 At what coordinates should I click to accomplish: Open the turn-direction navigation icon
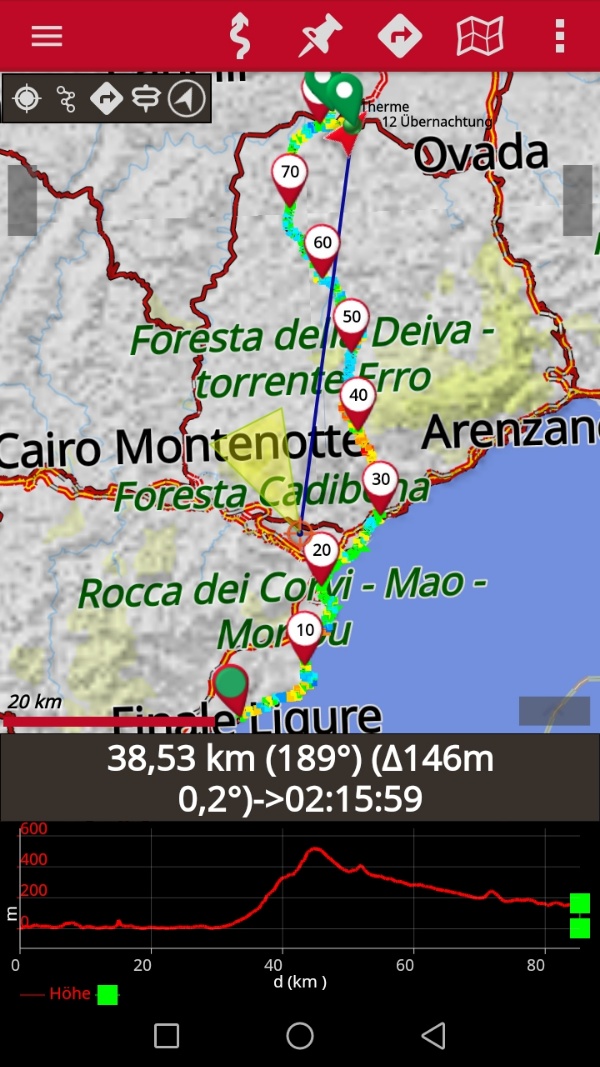400,35
